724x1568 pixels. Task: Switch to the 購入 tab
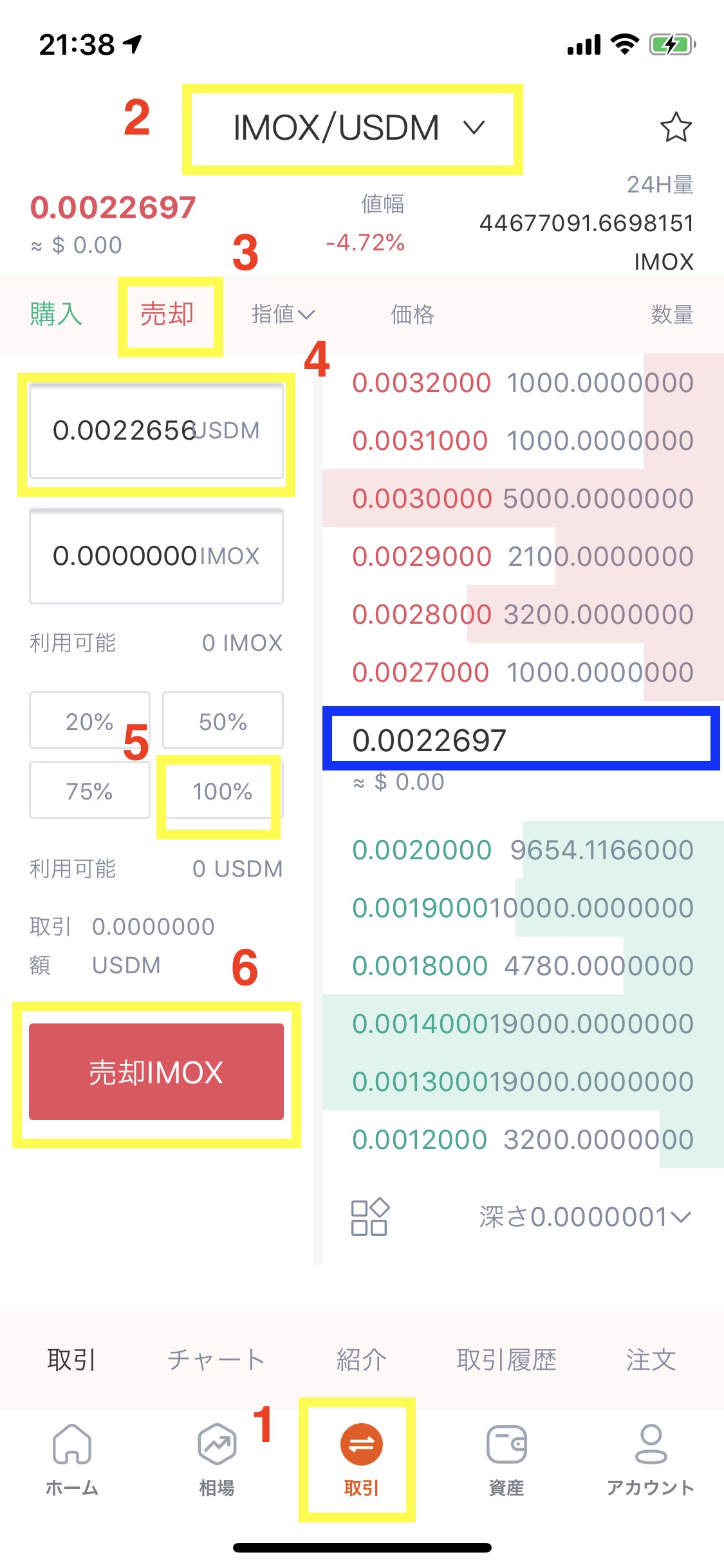56,315
